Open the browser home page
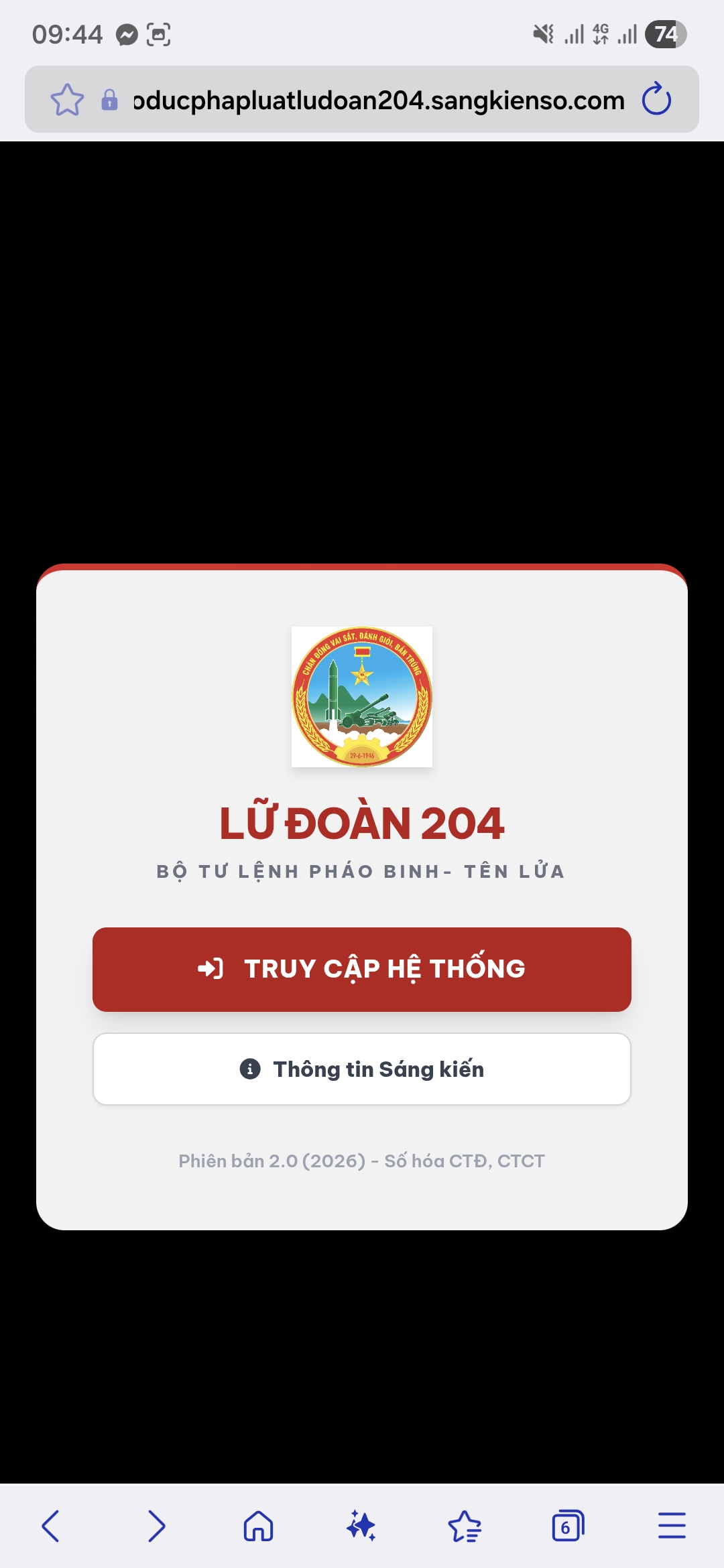The width and height of the screenshot is (724, 1568). pyautogui.click(x=258, y=1526)
